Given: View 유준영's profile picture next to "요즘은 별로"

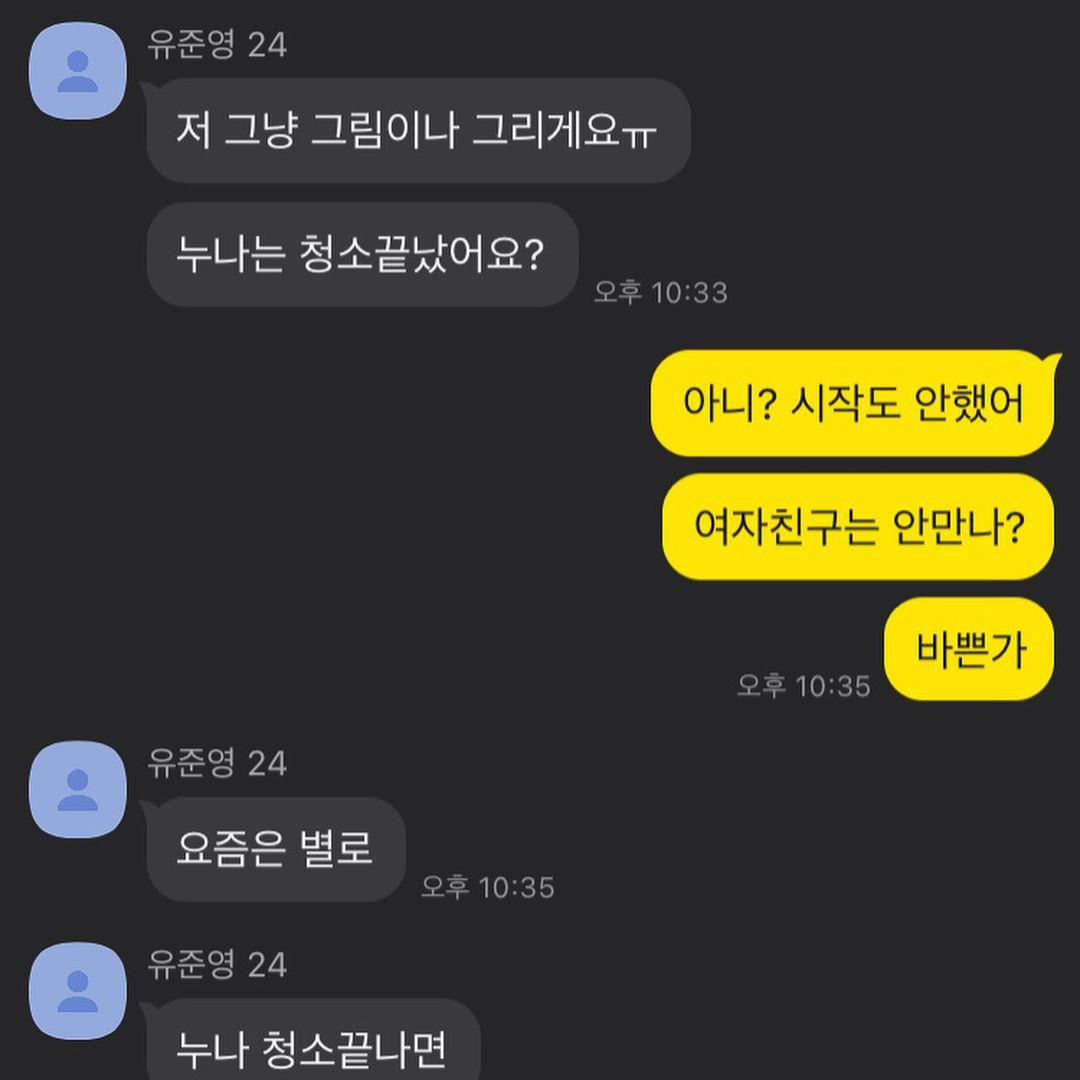Looking at the screenshot, I should [x=78, y=790].
